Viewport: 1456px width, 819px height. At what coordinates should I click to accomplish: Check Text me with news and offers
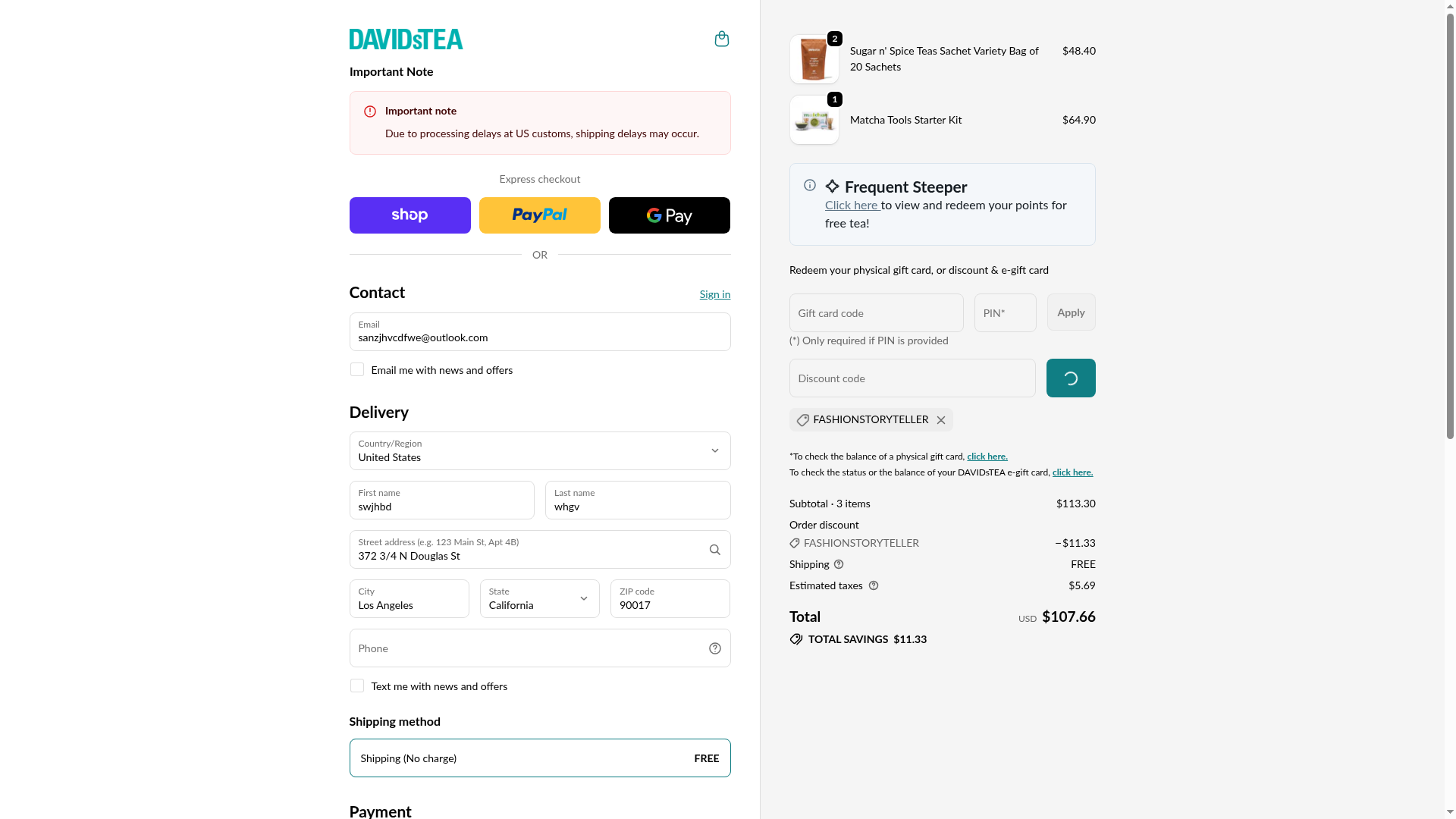tap(357, 686)
